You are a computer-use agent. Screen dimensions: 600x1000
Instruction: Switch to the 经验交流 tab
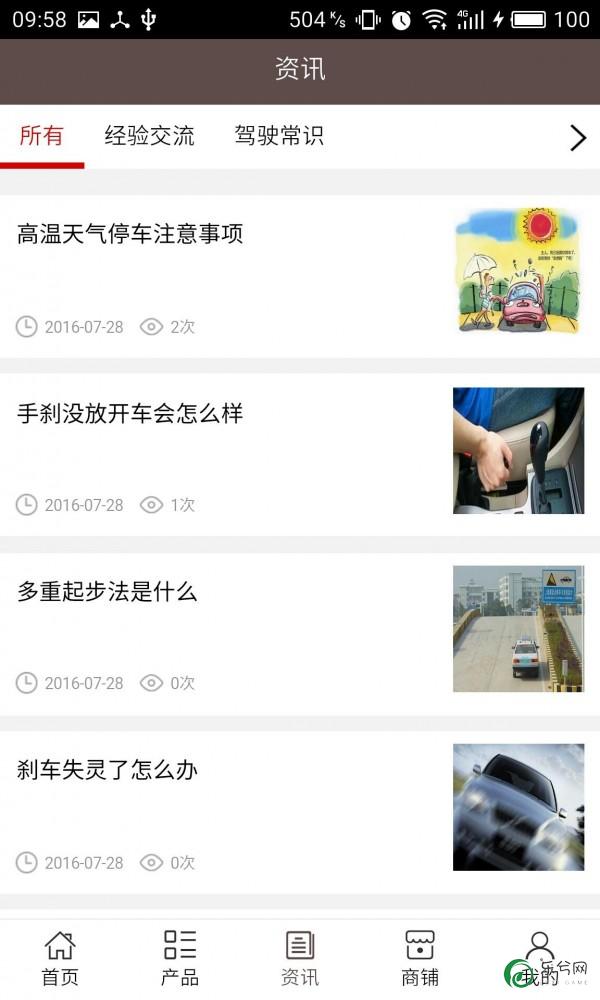pos(149,136)
